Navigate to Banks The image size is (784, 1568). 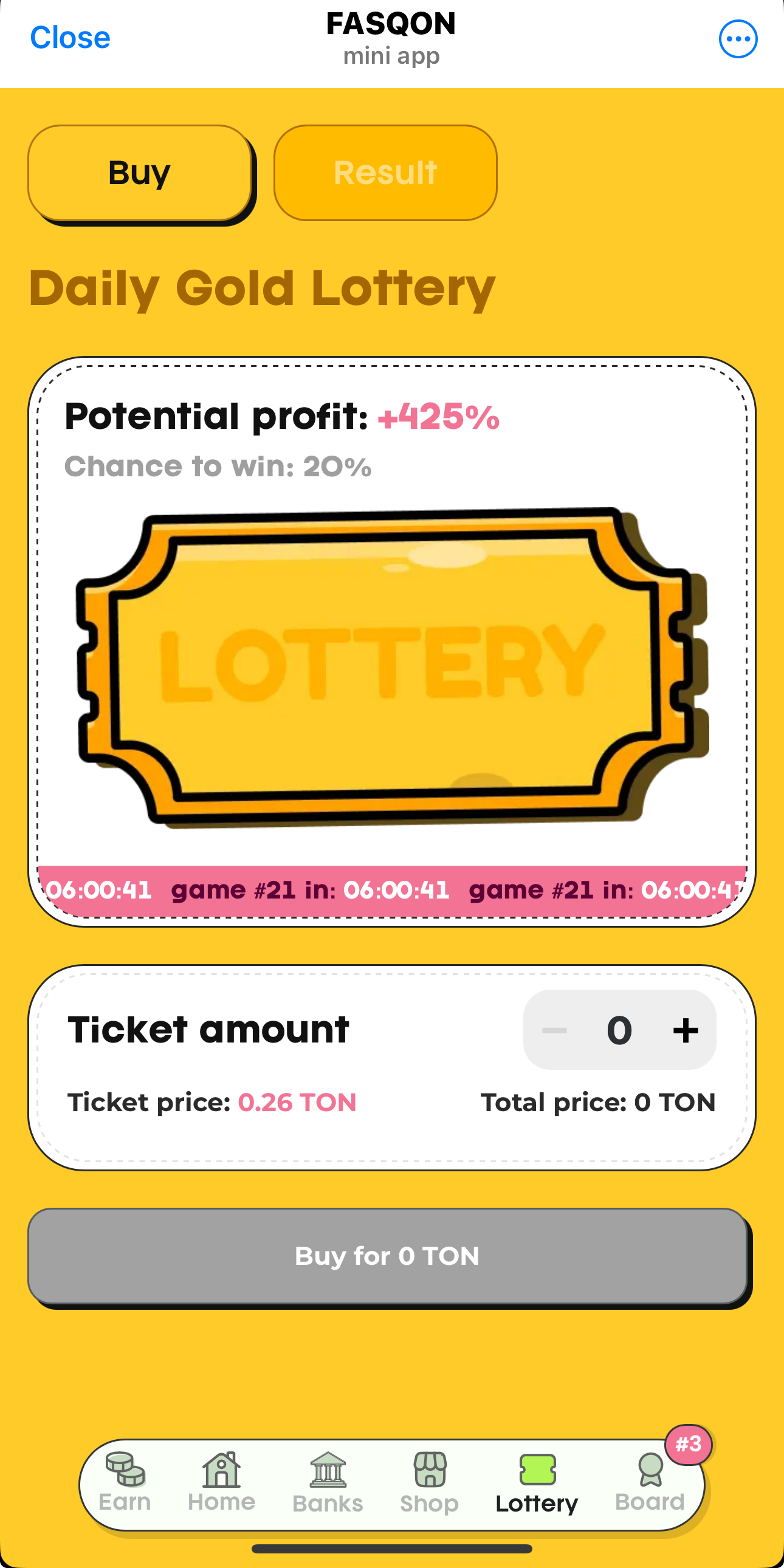tap(328, 1483)
